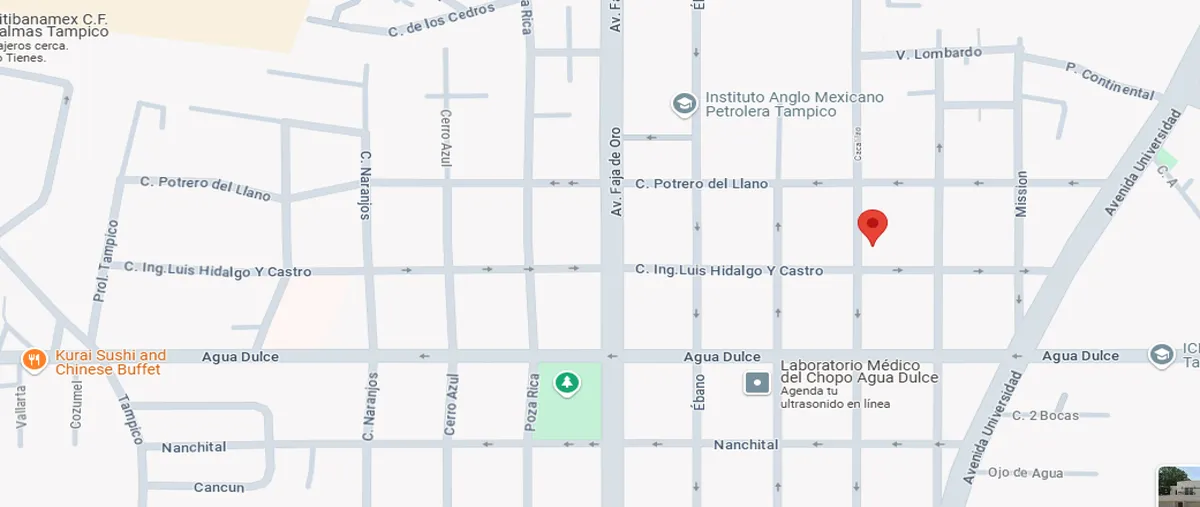1200x507 pixels.
Task: Open Kurai Sushi and Chinese Buffet place
Action: (35, 358)
